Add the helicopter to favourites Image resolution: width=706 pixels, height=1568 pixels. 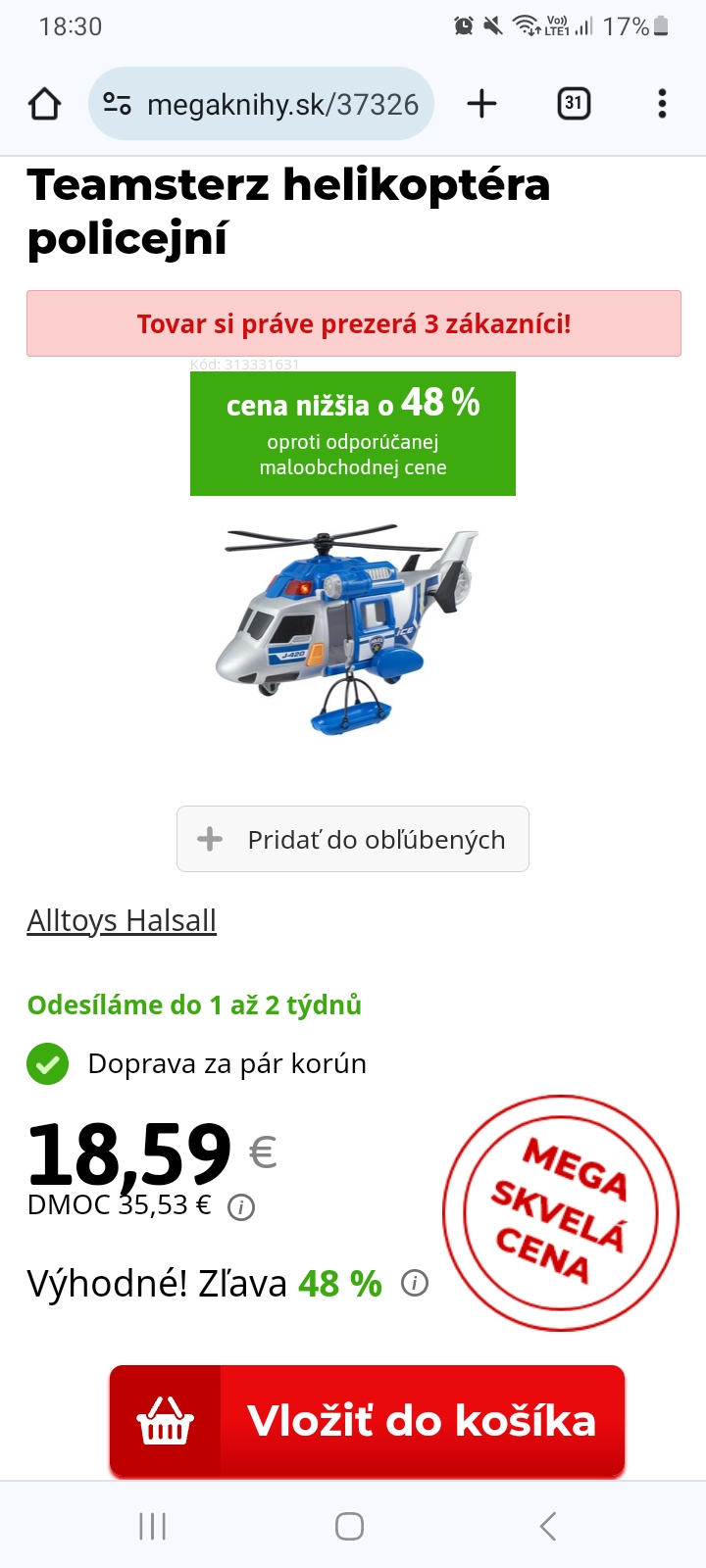tap(353, 839)
